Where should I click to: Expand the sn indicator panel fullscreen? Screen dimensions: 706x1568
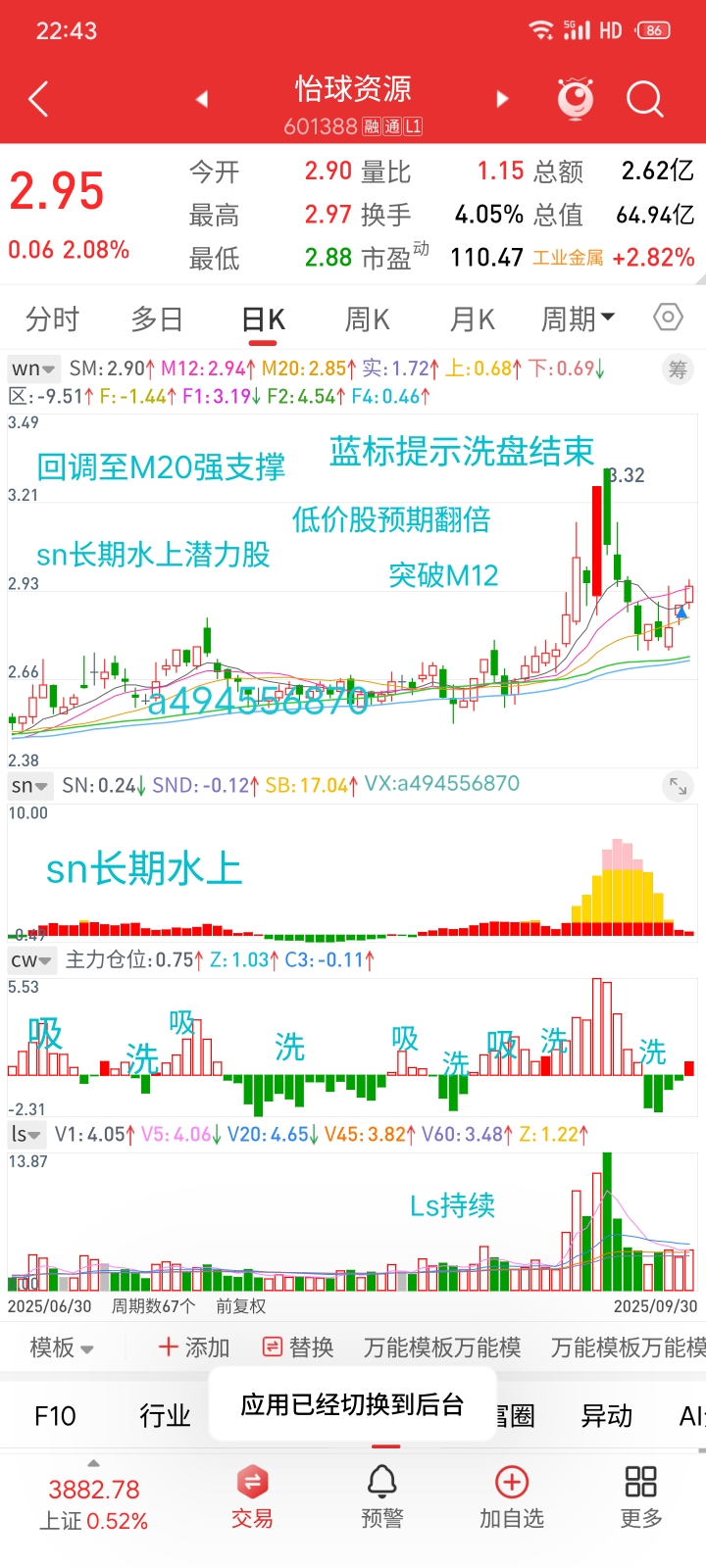click(678, 786)
